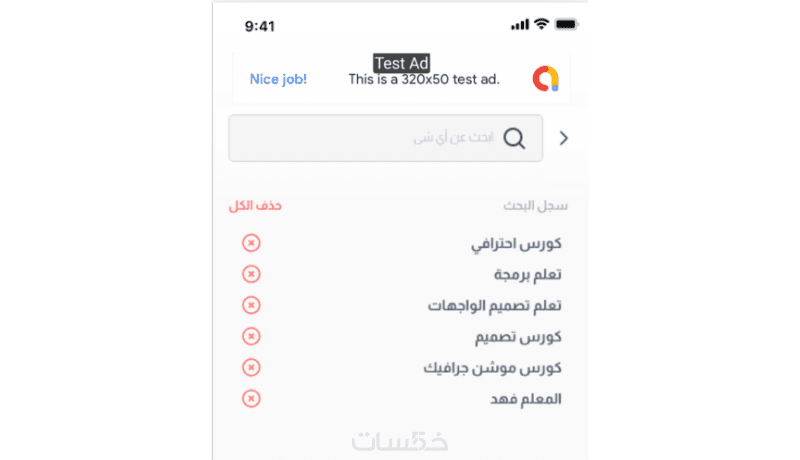Open past search تعلم تصميم الواجهات
Image resolution: width=800 pixels, height=460 pixels.
[x=494, y=305]
